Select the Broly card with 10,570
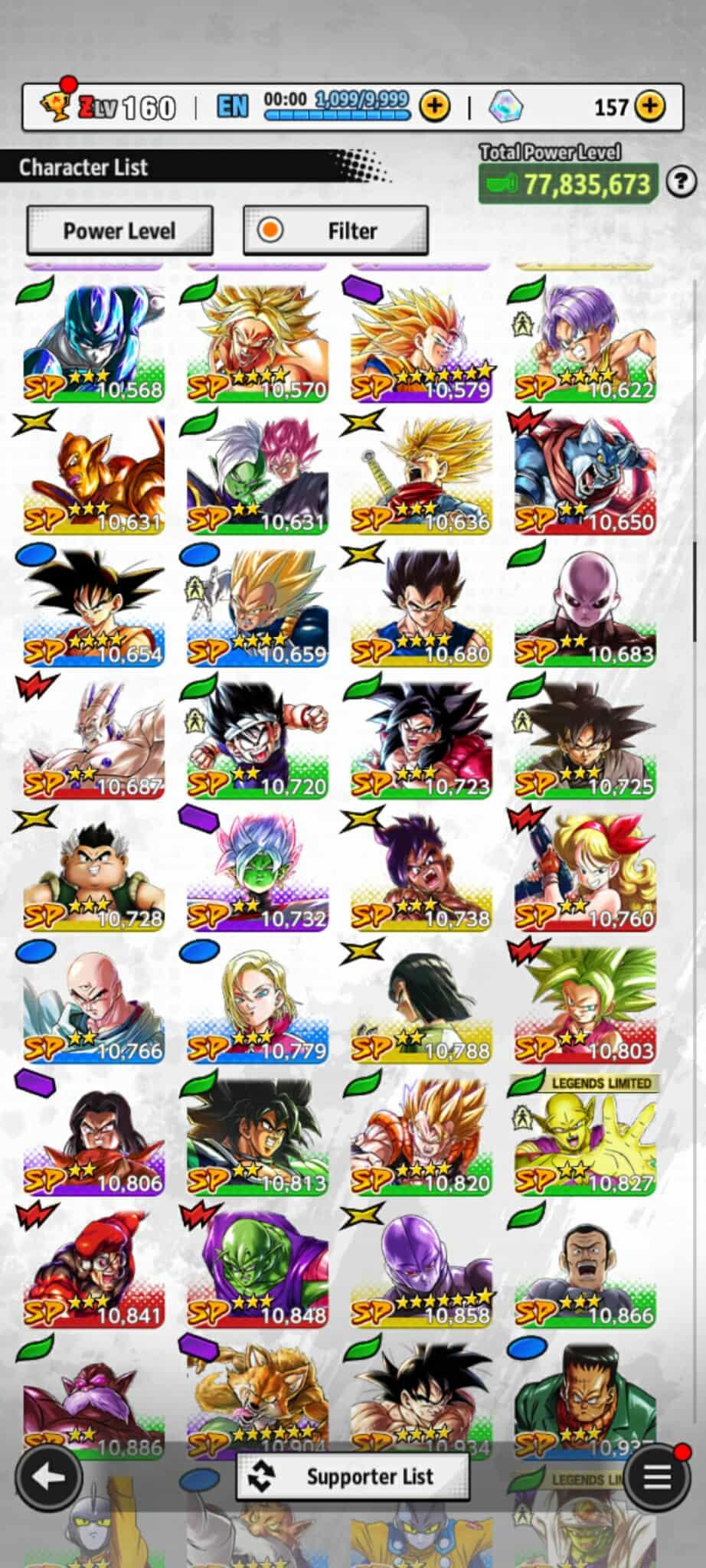The width and height of the screenshot is (706, 1568). [x=257, y=343]
